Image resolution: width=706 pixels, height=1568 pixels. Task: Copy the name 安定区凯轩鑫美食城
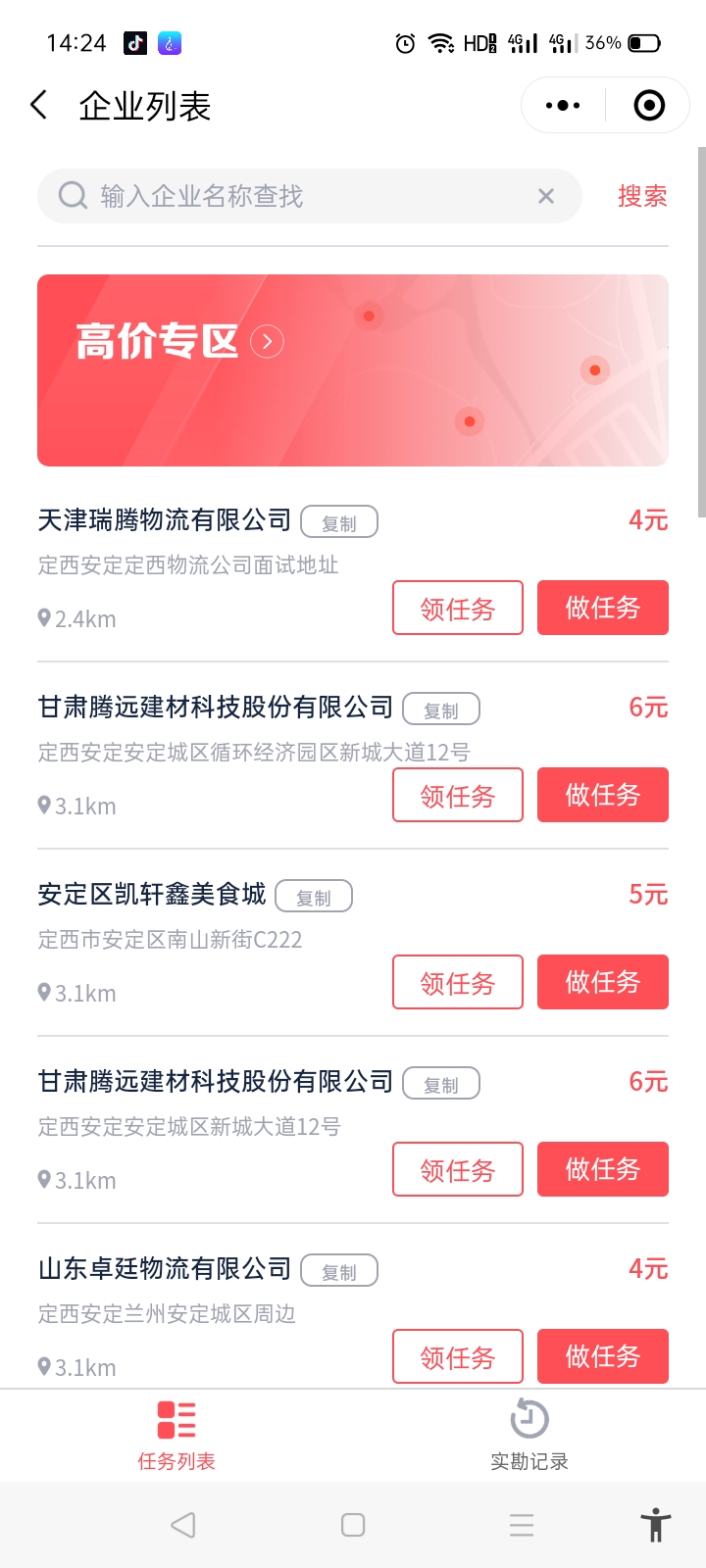tap(314, 897)
